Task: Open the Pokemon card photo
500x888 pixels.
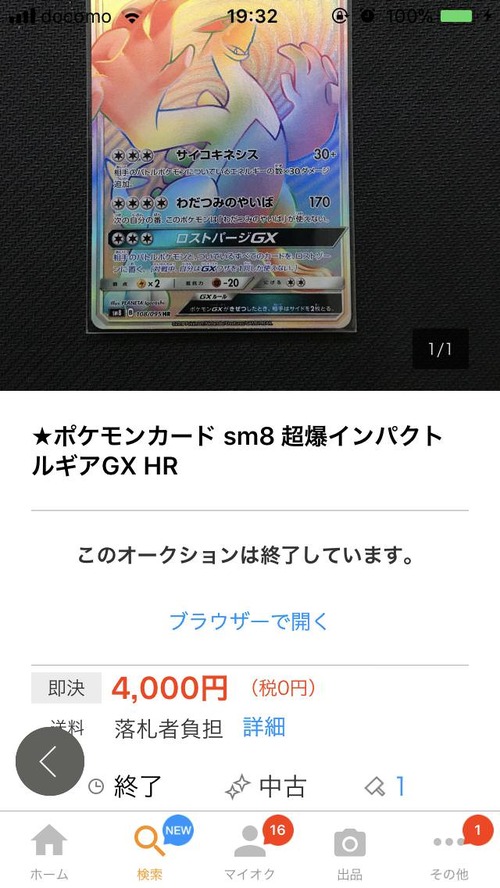Action: [x=250, y=195]
